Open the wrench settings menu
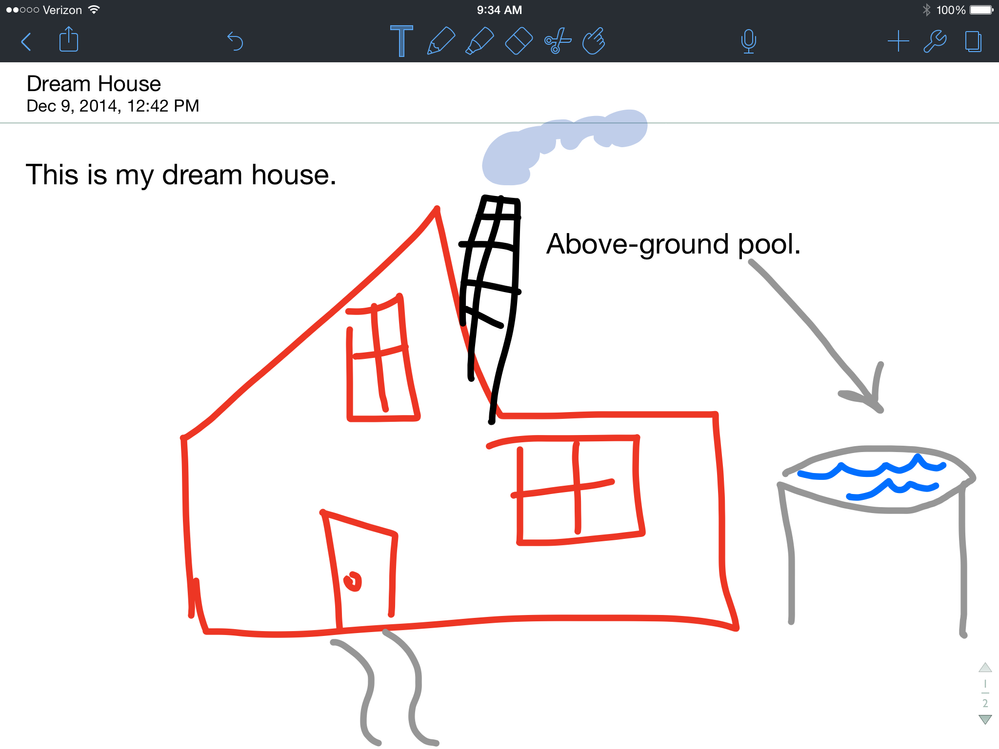Viewport: 999px width, 749px height. tap(934, 41)
